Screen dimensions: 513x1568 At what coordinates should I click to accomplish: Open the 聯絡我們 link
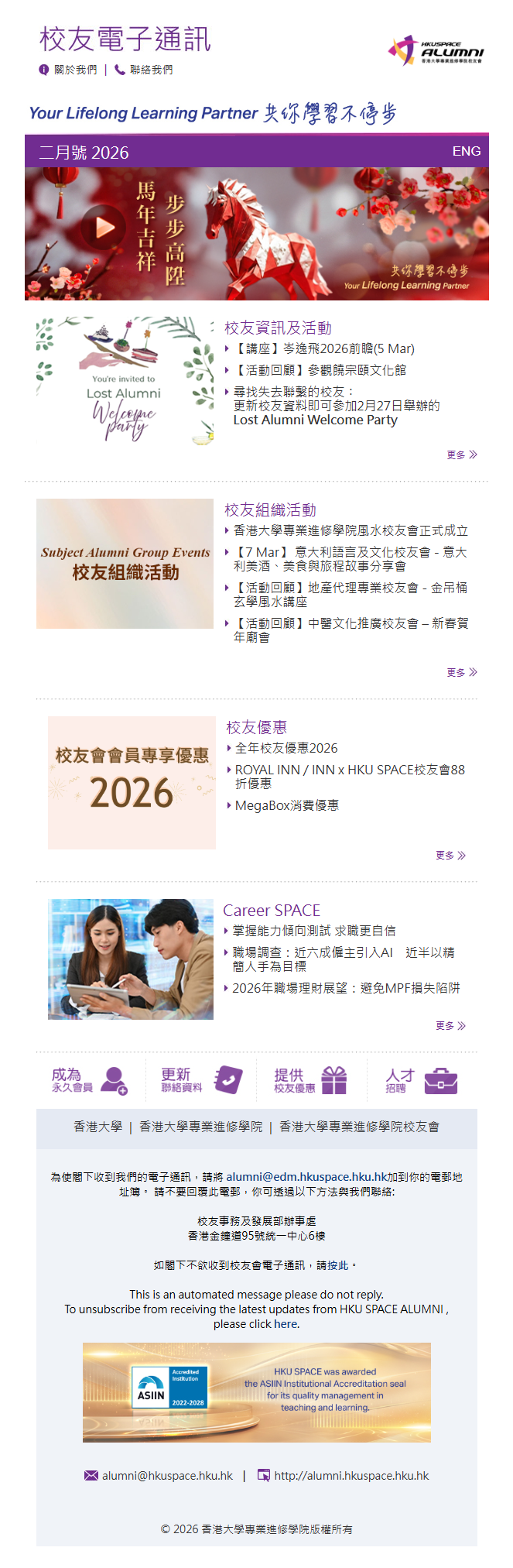pyautogui.click(x=151, y=70)
